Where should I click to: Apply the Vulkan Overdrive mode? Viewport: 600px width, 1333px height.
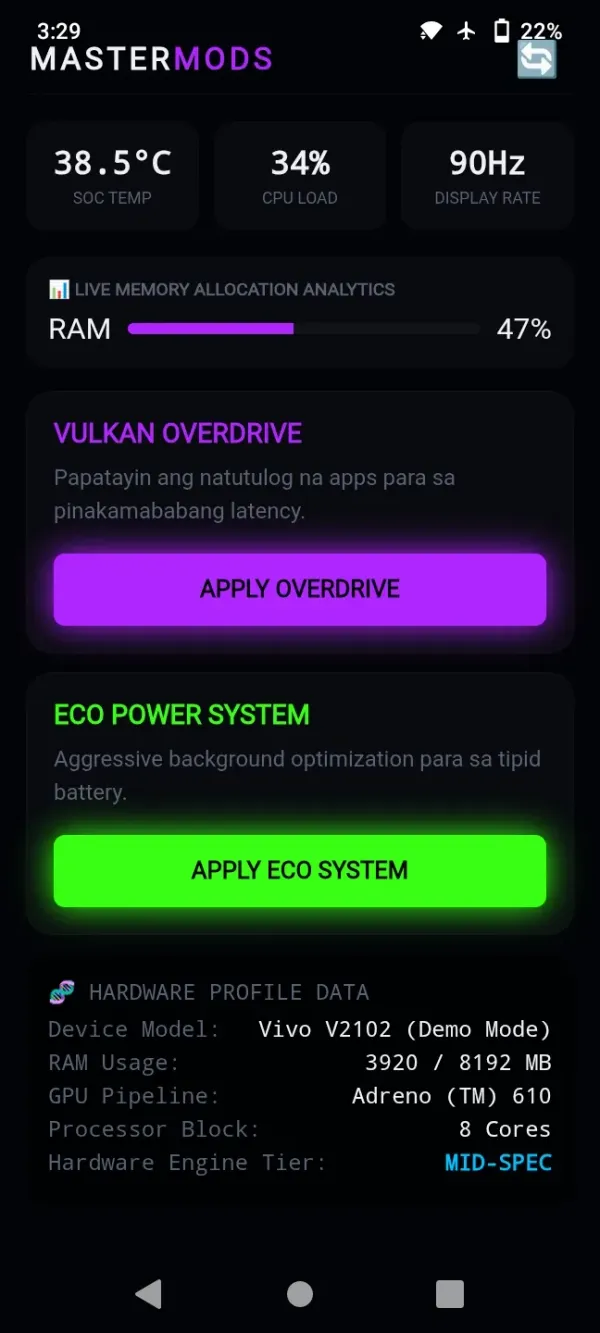pos(300,589)
